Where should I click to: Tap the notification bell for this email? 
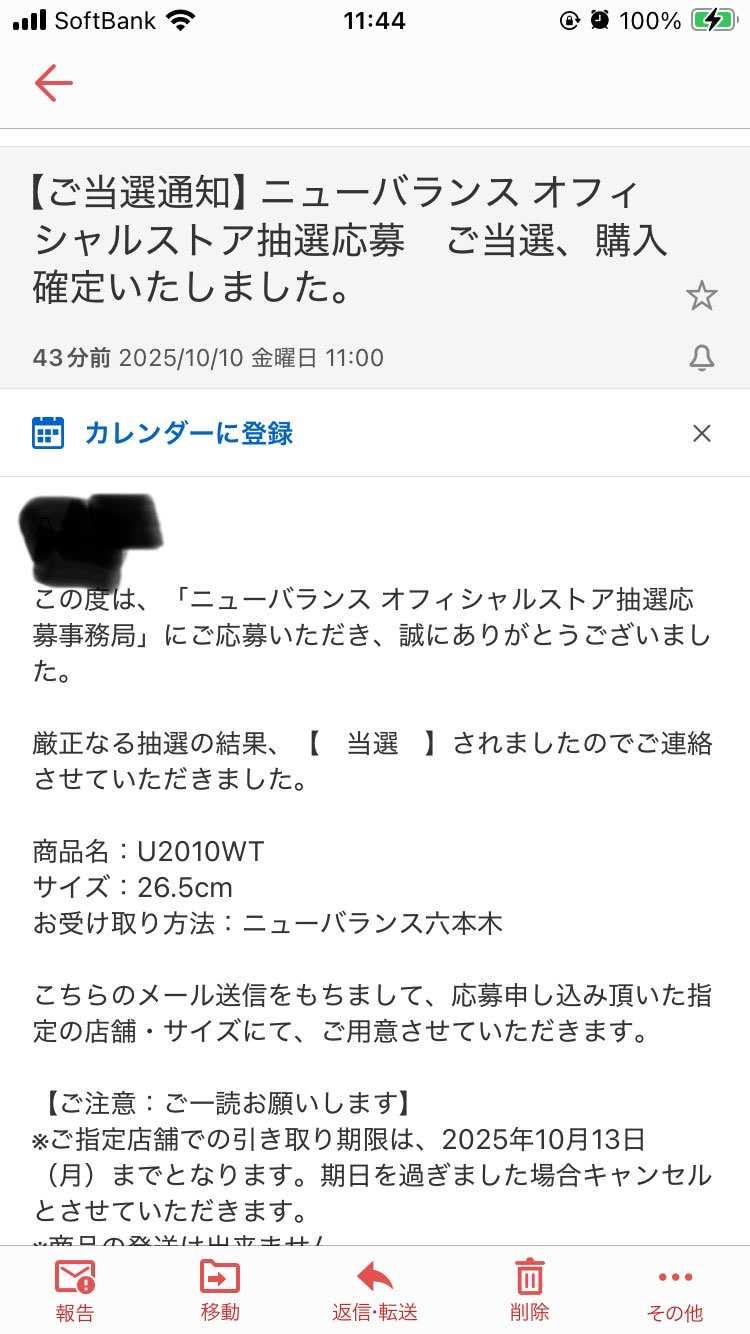[x=702, y=358]
